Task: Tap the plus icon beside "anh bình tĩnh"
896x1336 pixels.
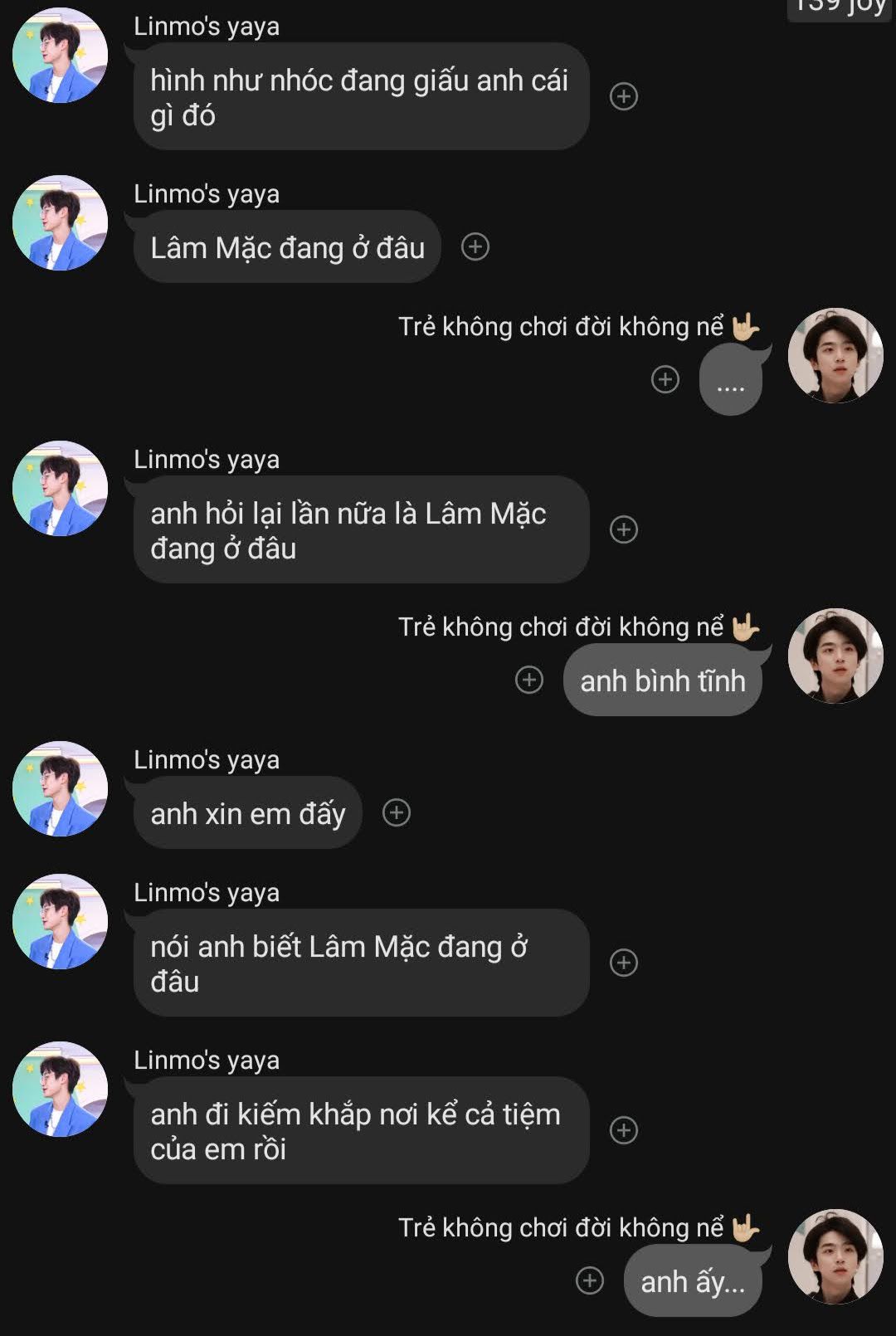Action: (529, 680)
